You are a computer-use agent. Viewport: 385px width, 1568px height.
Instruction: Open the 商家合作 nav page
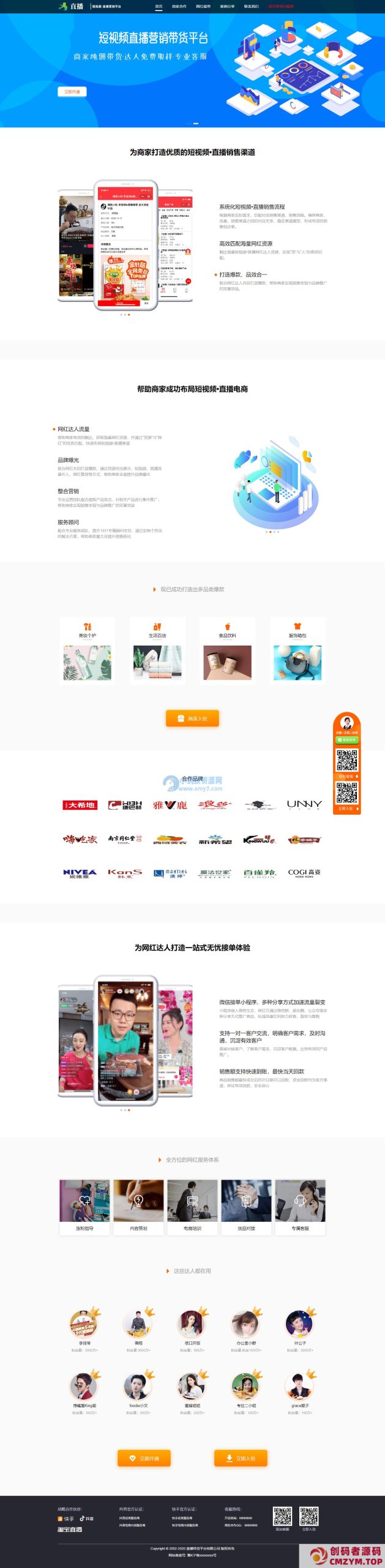[179, 6]
